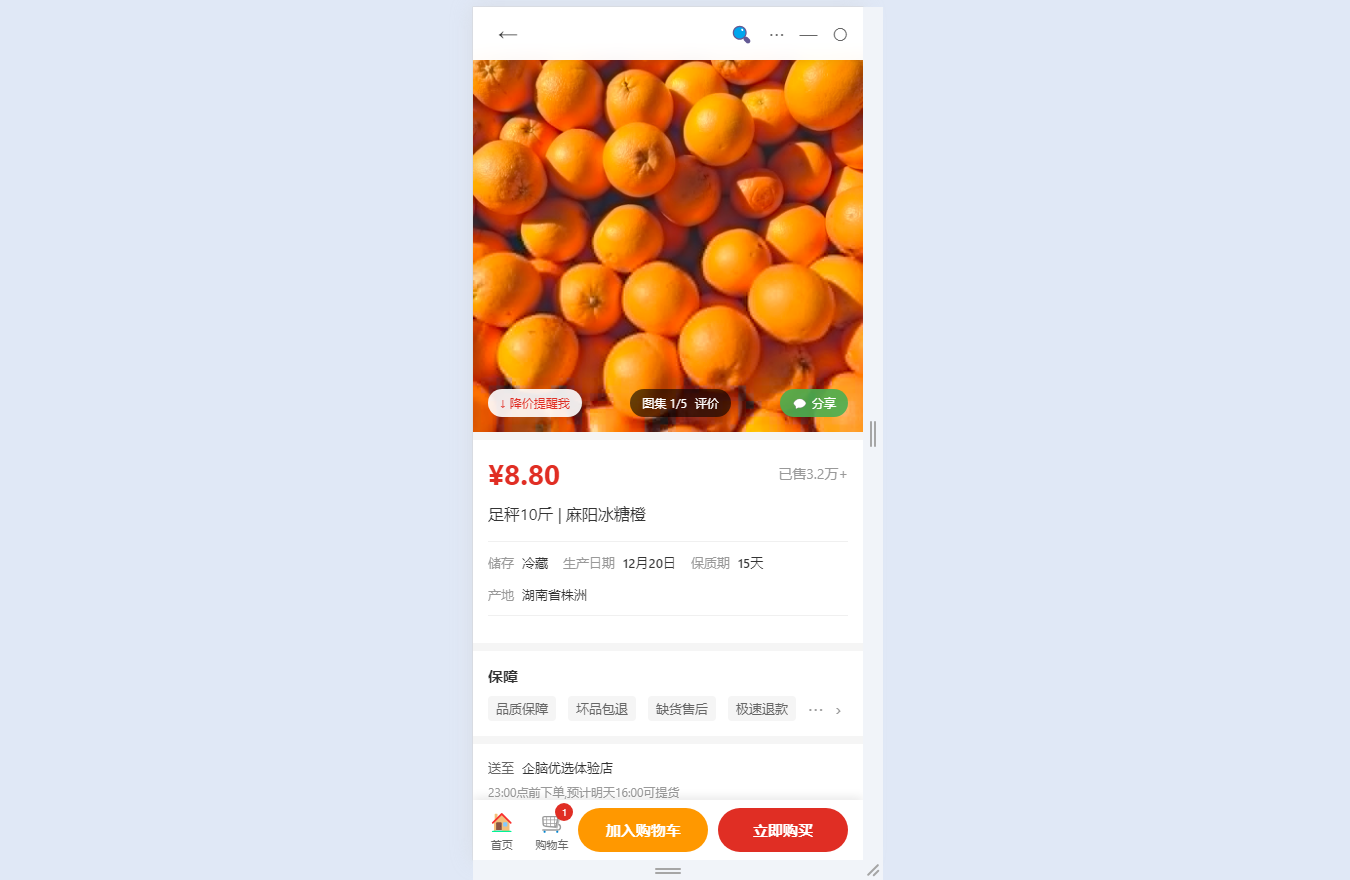The image size is (1350, 880).
Task: Share this product via 分享
Action: point(814,403)
